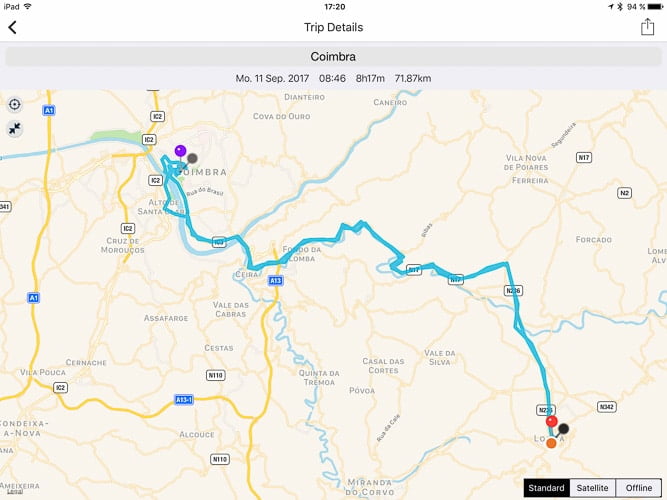667x500 pixels.
Task: Center map on current location
Action: point(15,105)
